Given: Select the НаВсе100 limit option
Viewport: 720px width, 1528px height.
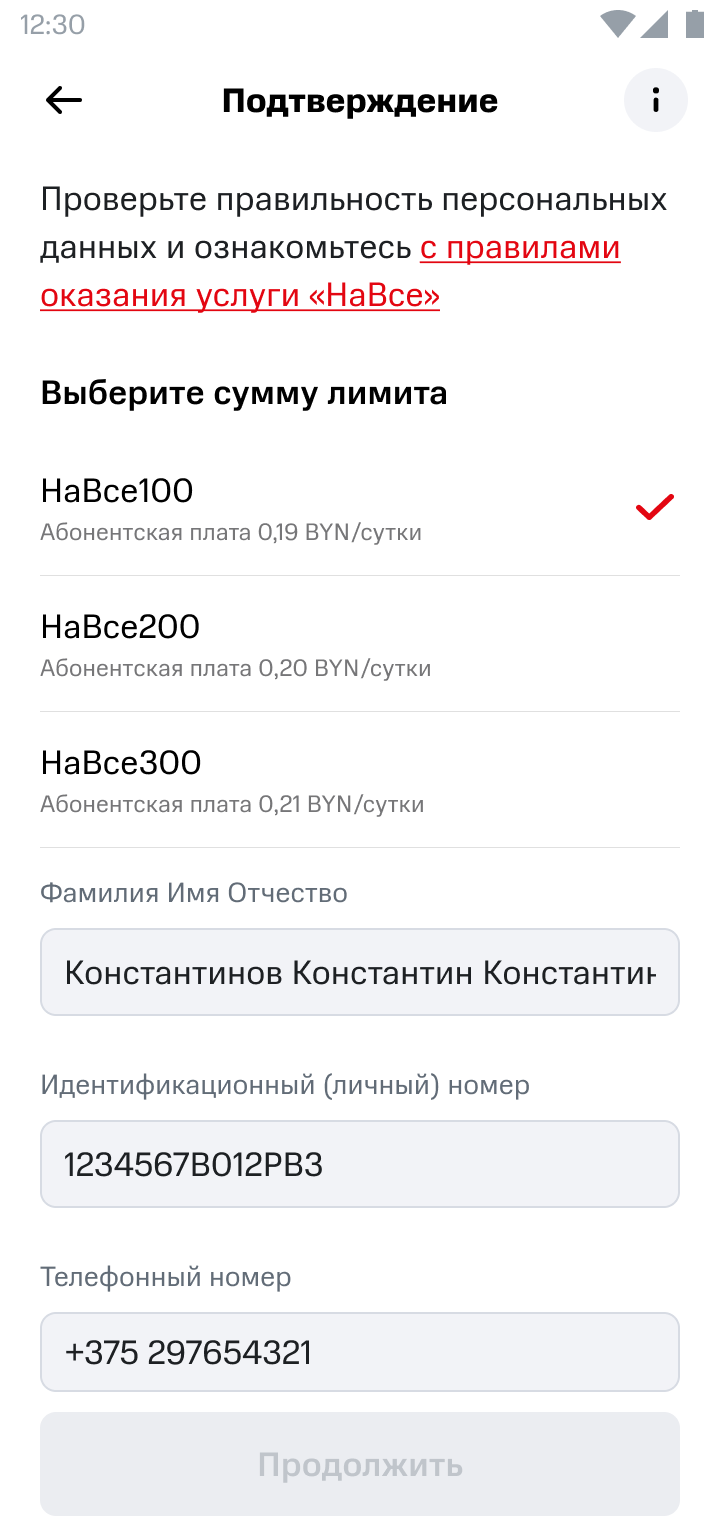Looking at the screenshot, I should click(x=360, y=508).
